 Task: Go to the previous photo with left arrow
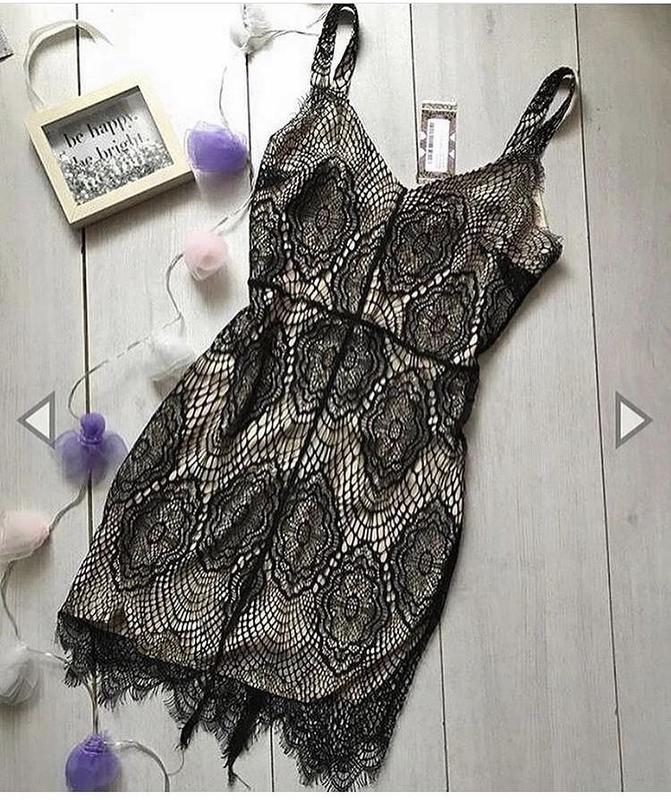[38, 419]
